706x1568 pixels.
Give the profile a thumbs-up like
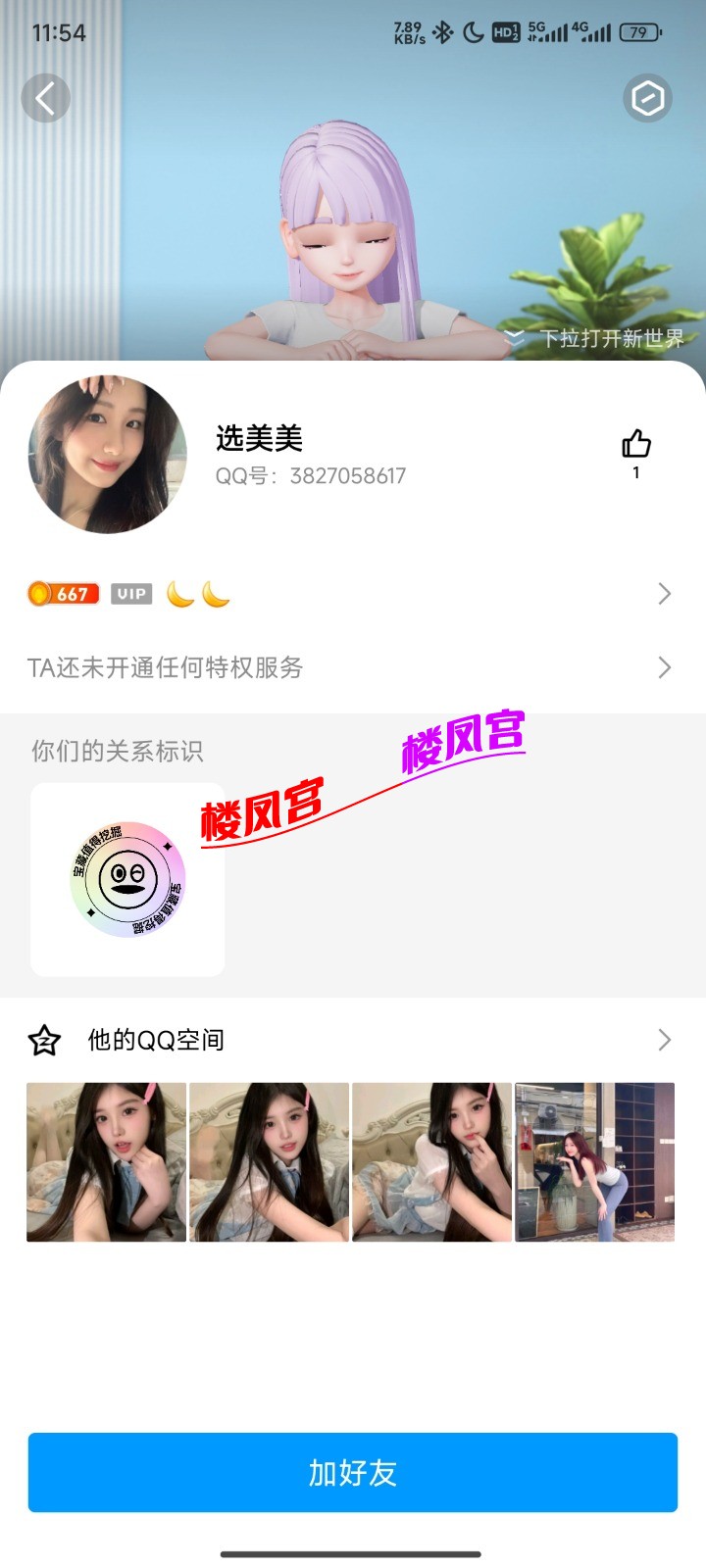tap(636, 445)
